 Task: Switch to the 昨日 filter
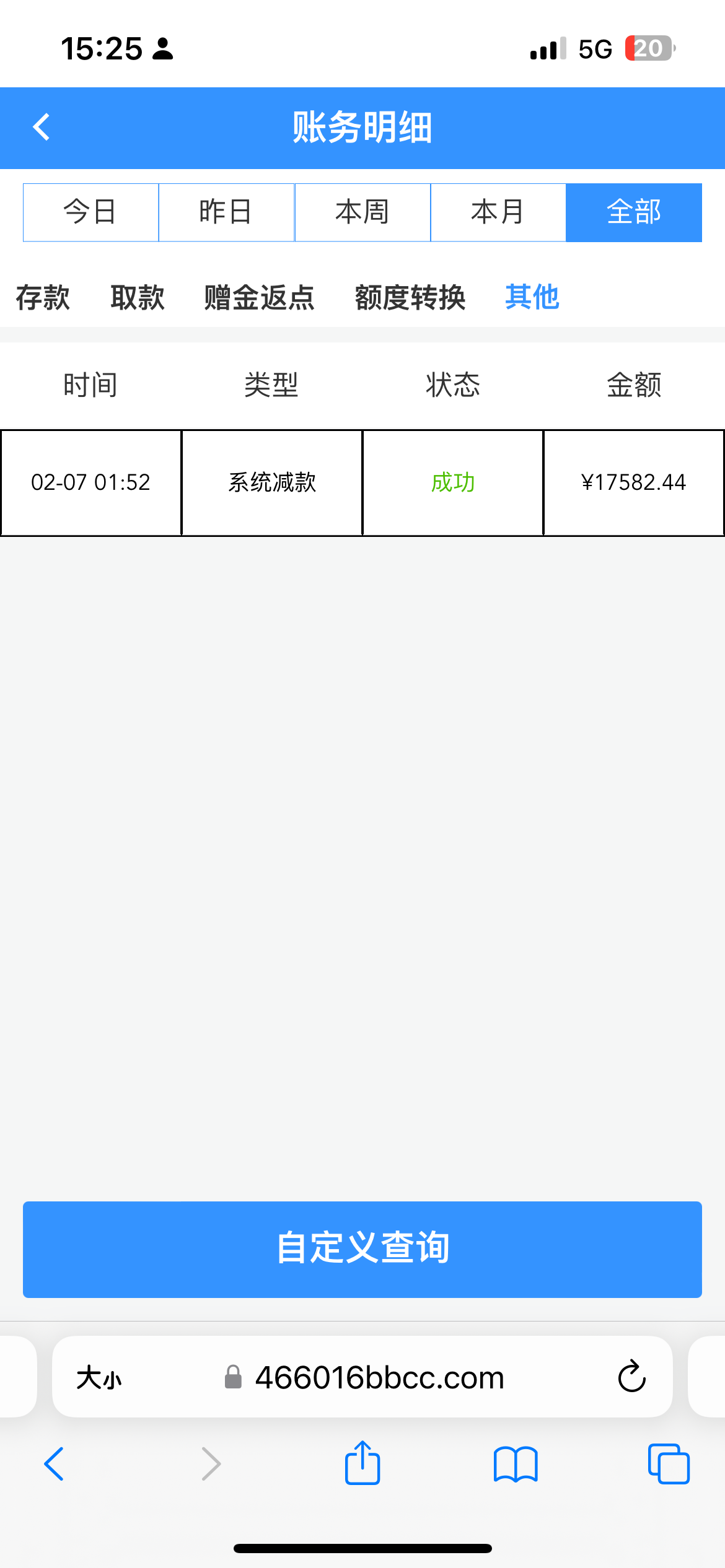226,212
